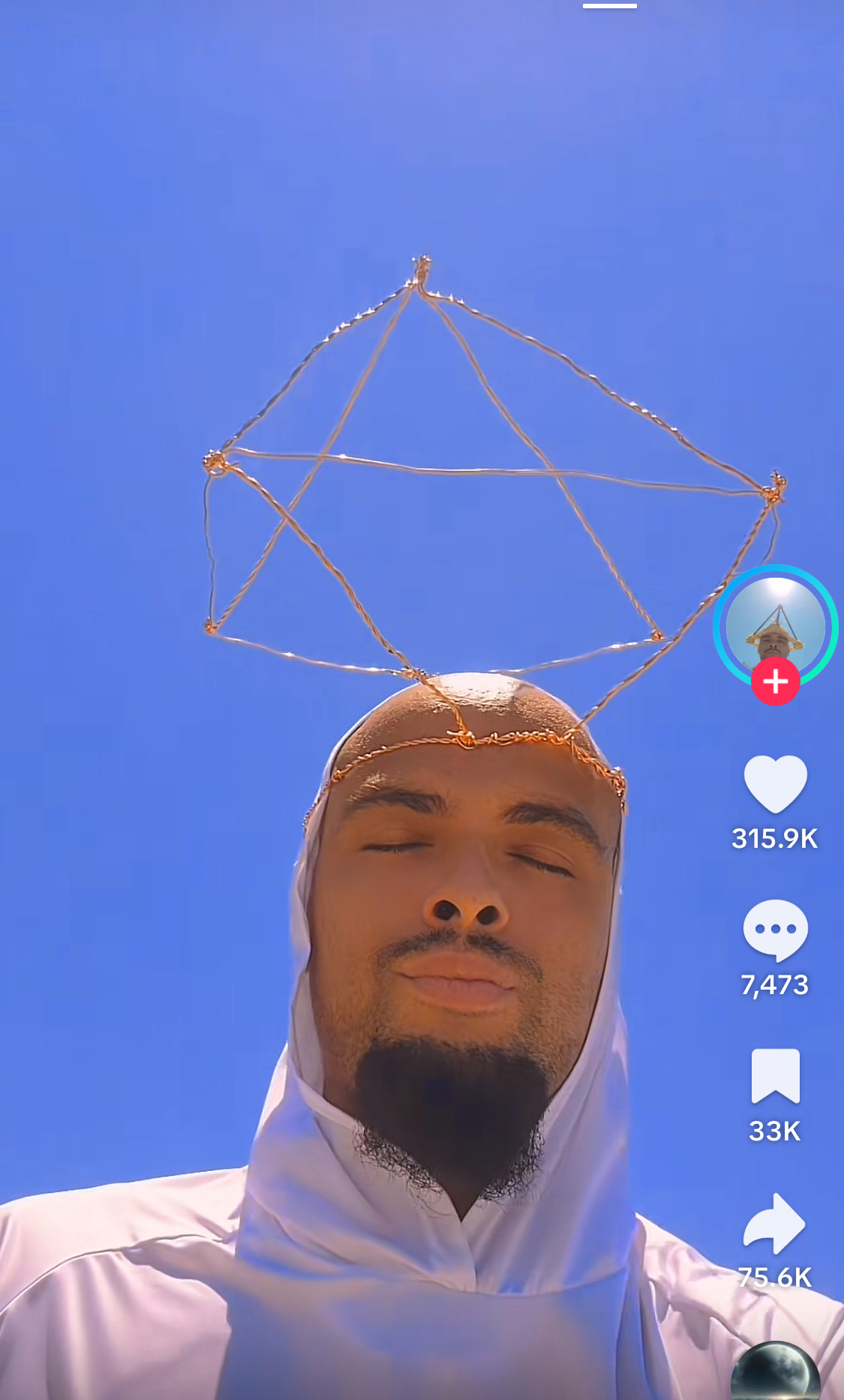
Task: Open the spinning sound disc
Action: click(775, 1371)
